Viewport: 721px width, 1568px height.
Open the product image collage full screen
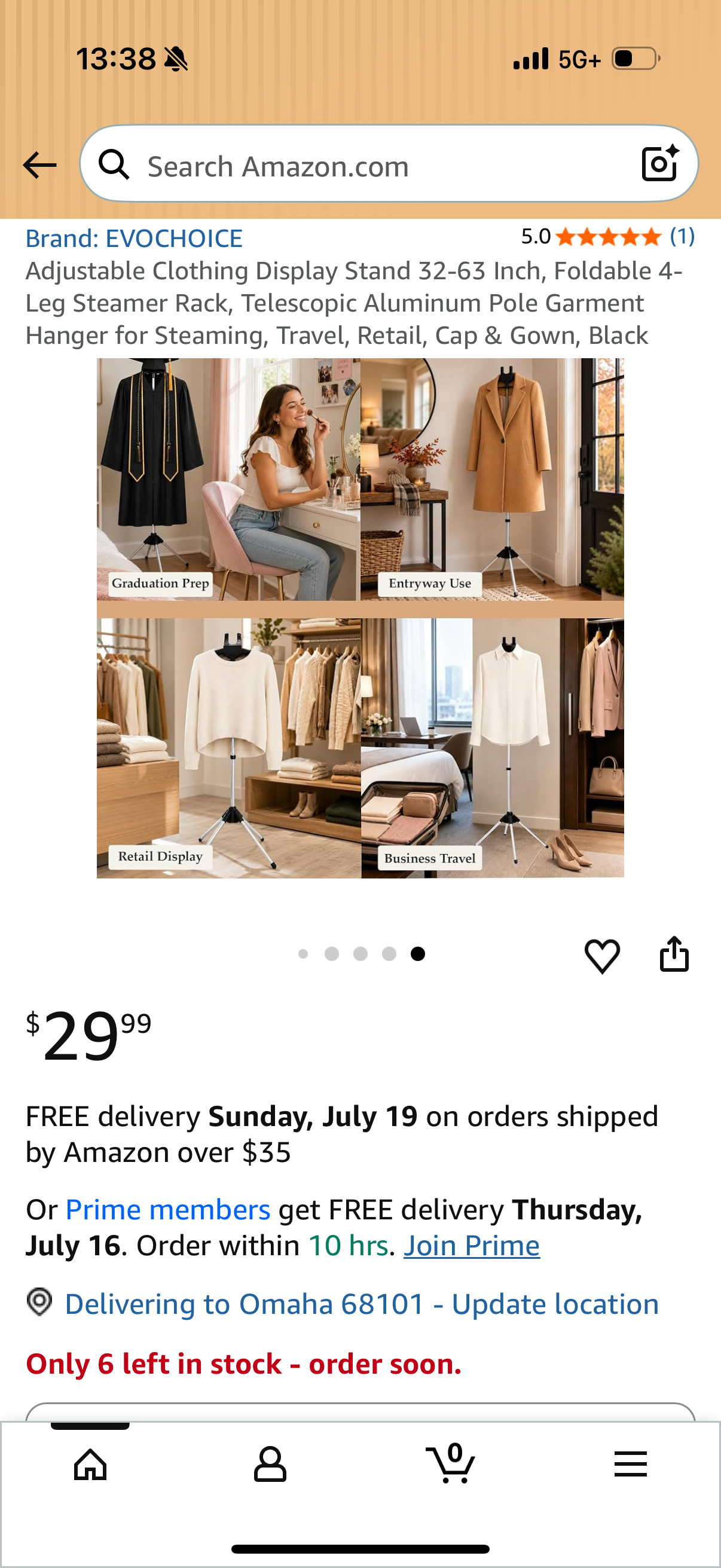click(x=360, y=618)
